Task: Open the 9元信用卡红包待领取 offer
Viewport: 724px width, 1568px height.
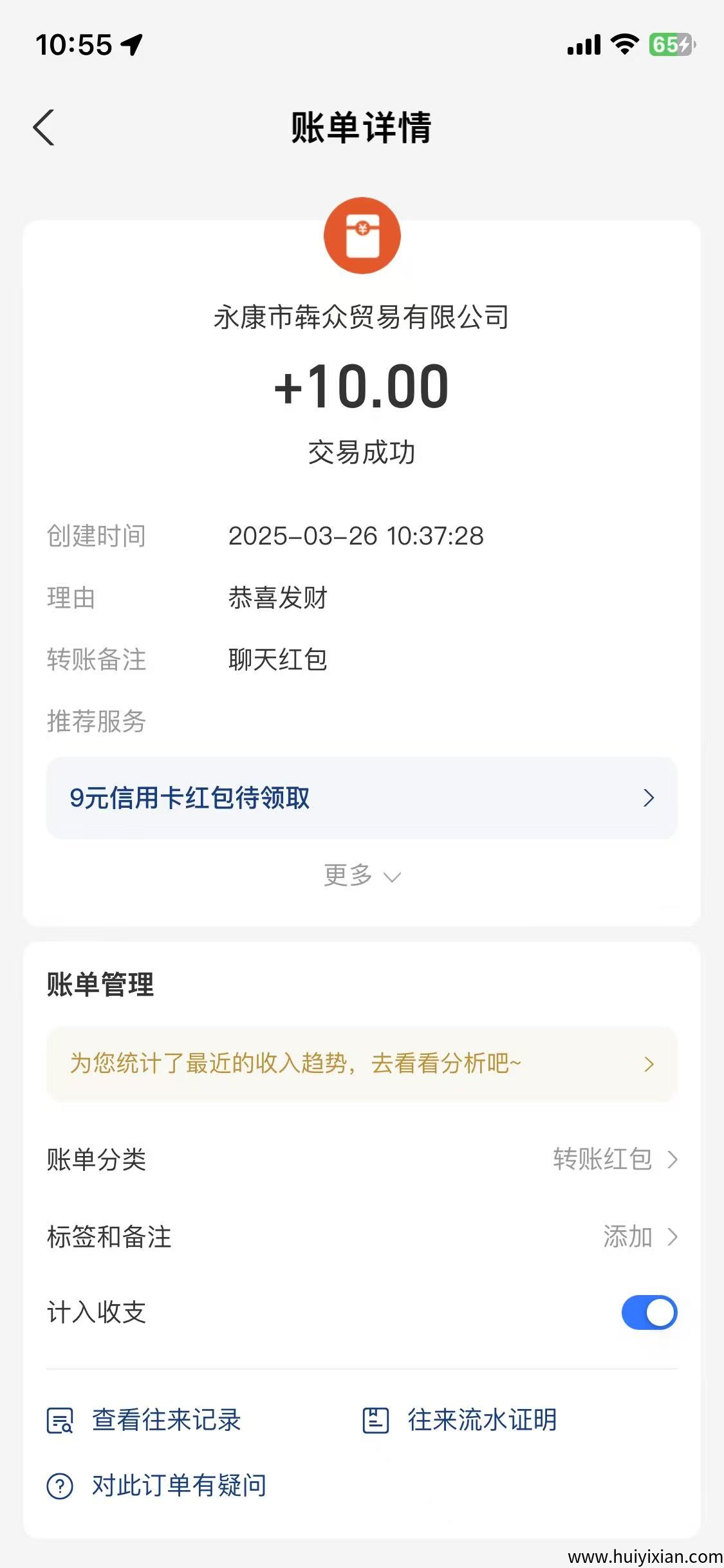Action: point(362,798)
